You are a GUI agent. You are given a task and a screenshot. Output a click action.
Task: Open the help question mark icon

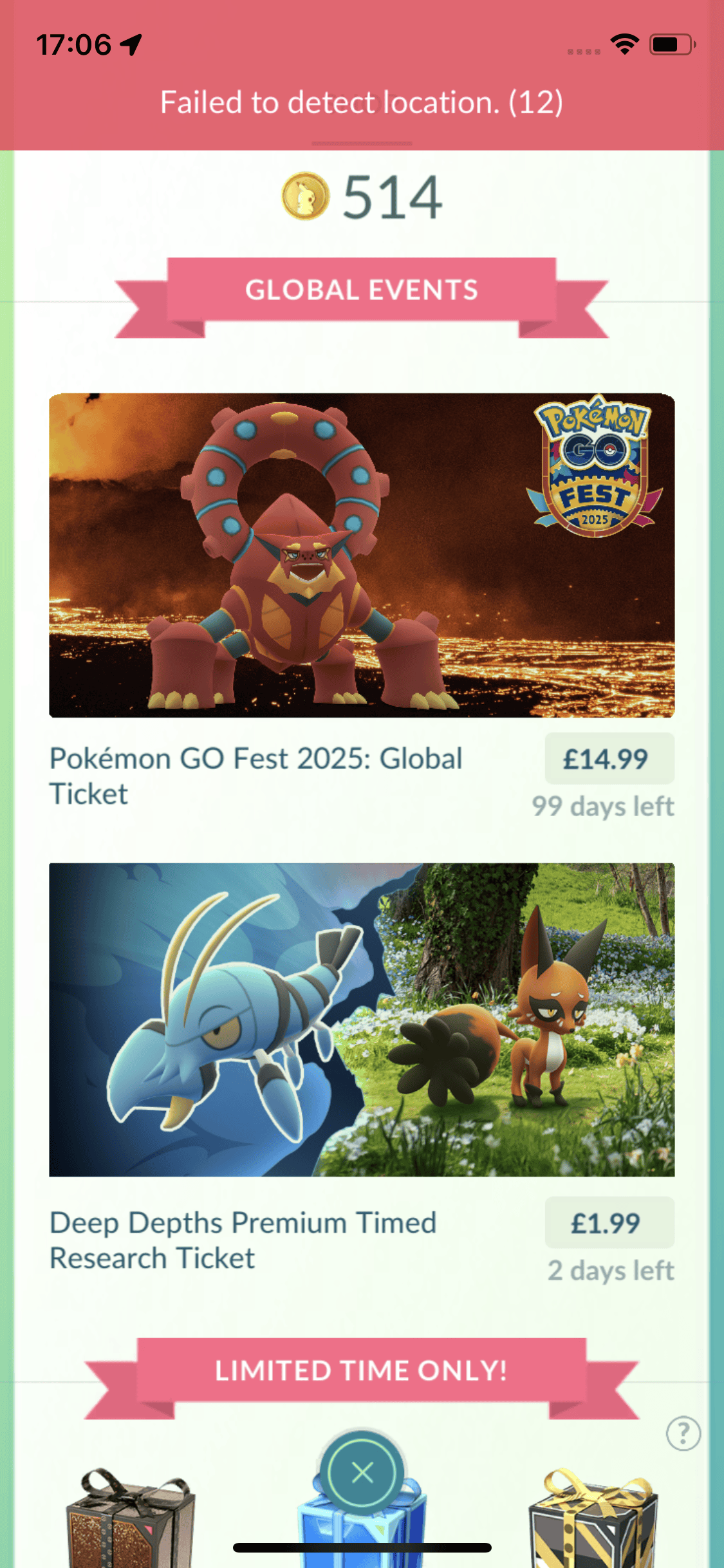click(x=683, y=1433)
